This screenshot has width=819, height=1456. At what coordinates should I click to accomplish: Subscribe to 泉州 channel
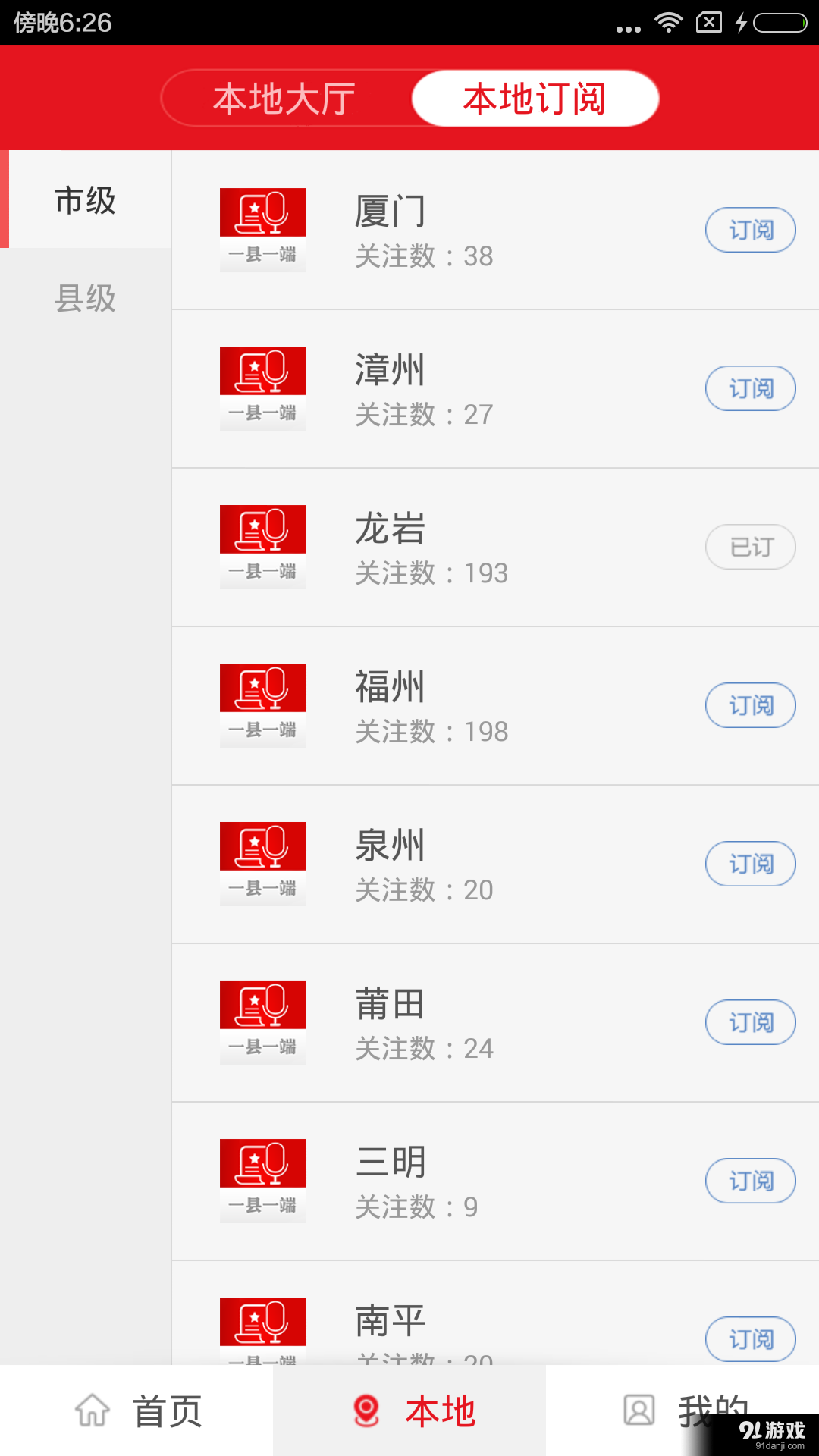[750, 864]
